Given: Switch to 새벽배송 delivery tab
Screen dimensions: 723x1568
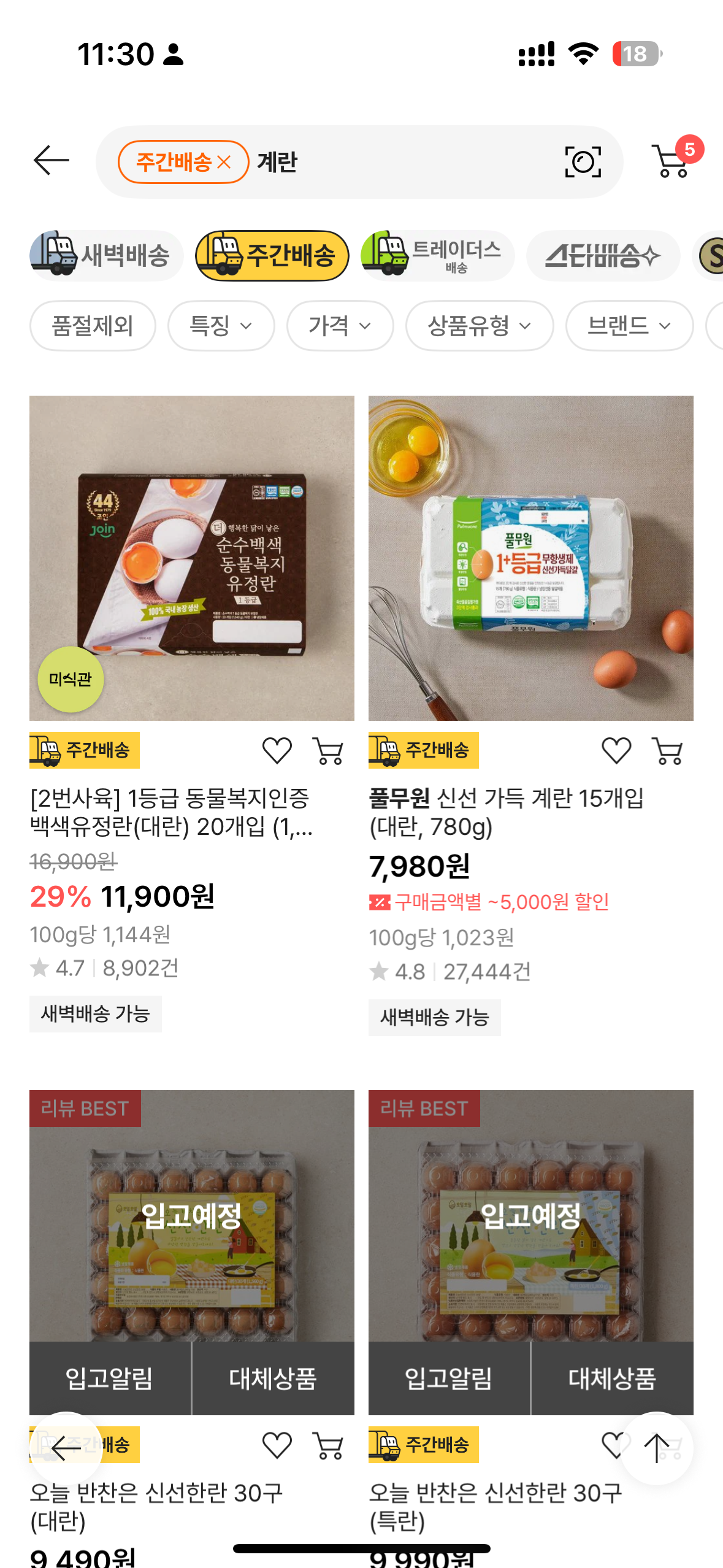Looking at the screenshot, I should click(x=107, y=256).
